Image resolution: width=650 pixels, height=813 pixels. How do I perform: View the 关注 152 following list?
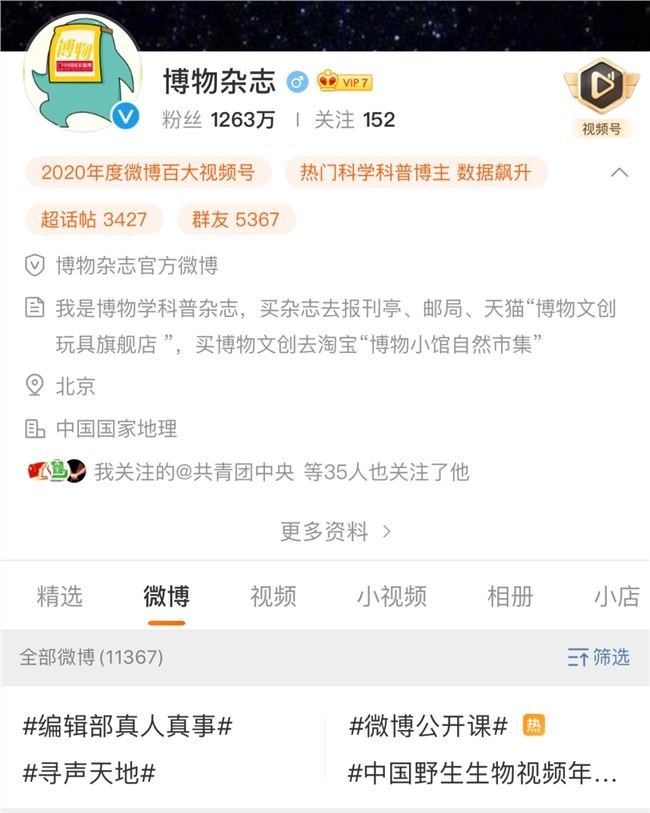(354, 120)
